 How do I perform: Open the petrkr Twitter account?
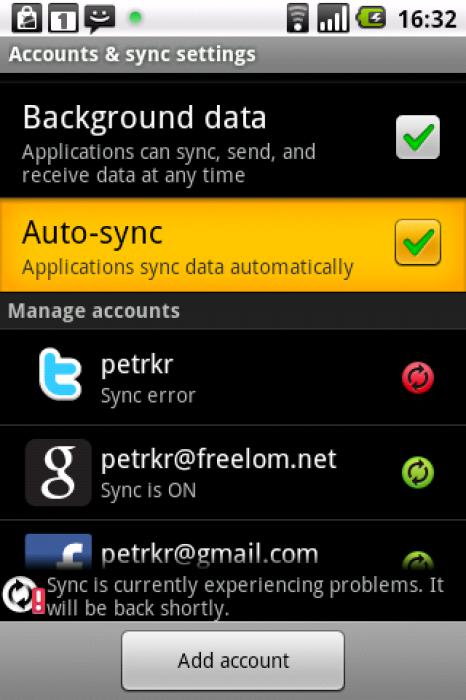tap(233, 378)
